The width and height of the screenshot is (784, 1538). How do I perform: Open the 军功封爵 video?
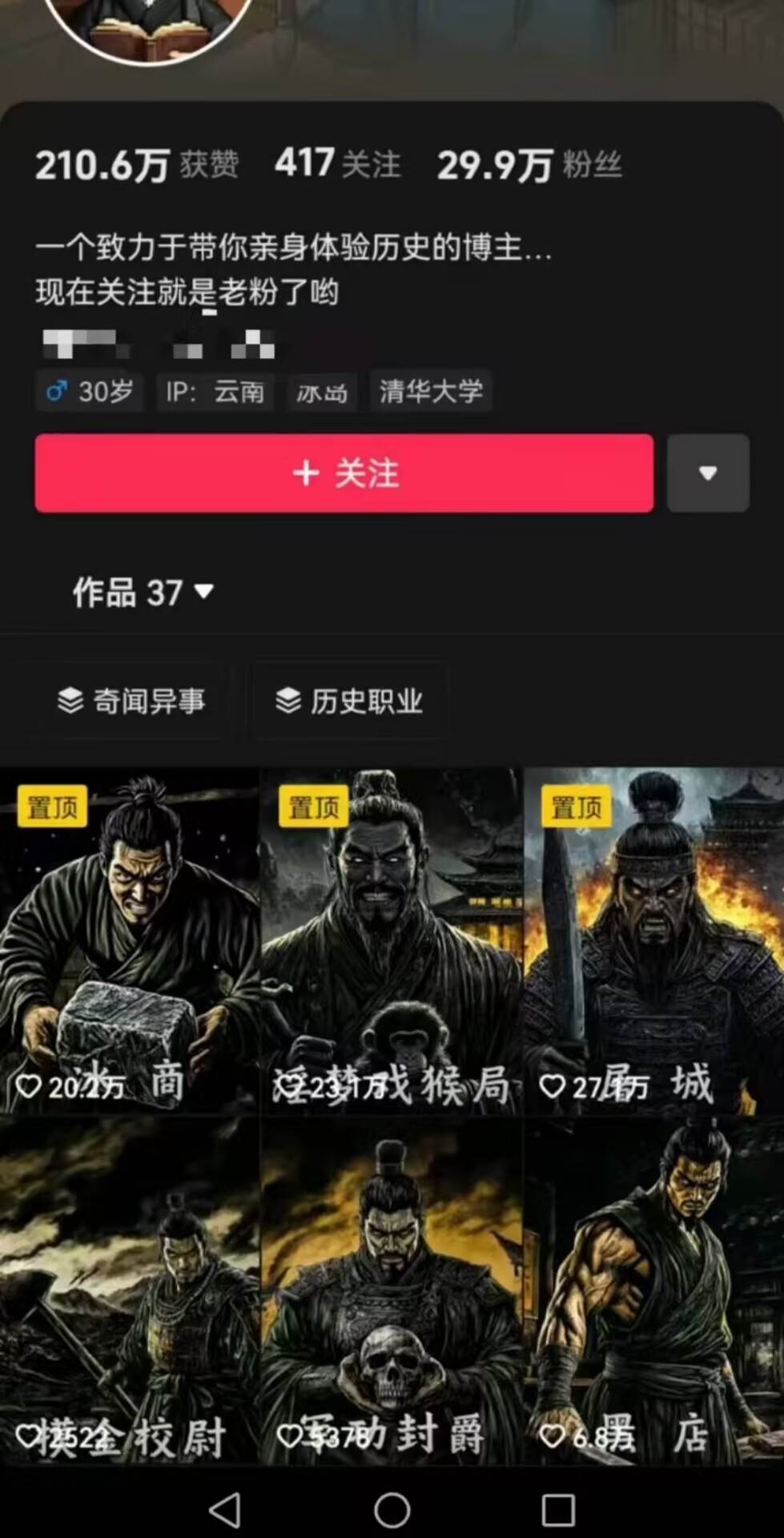(392, 1290)
